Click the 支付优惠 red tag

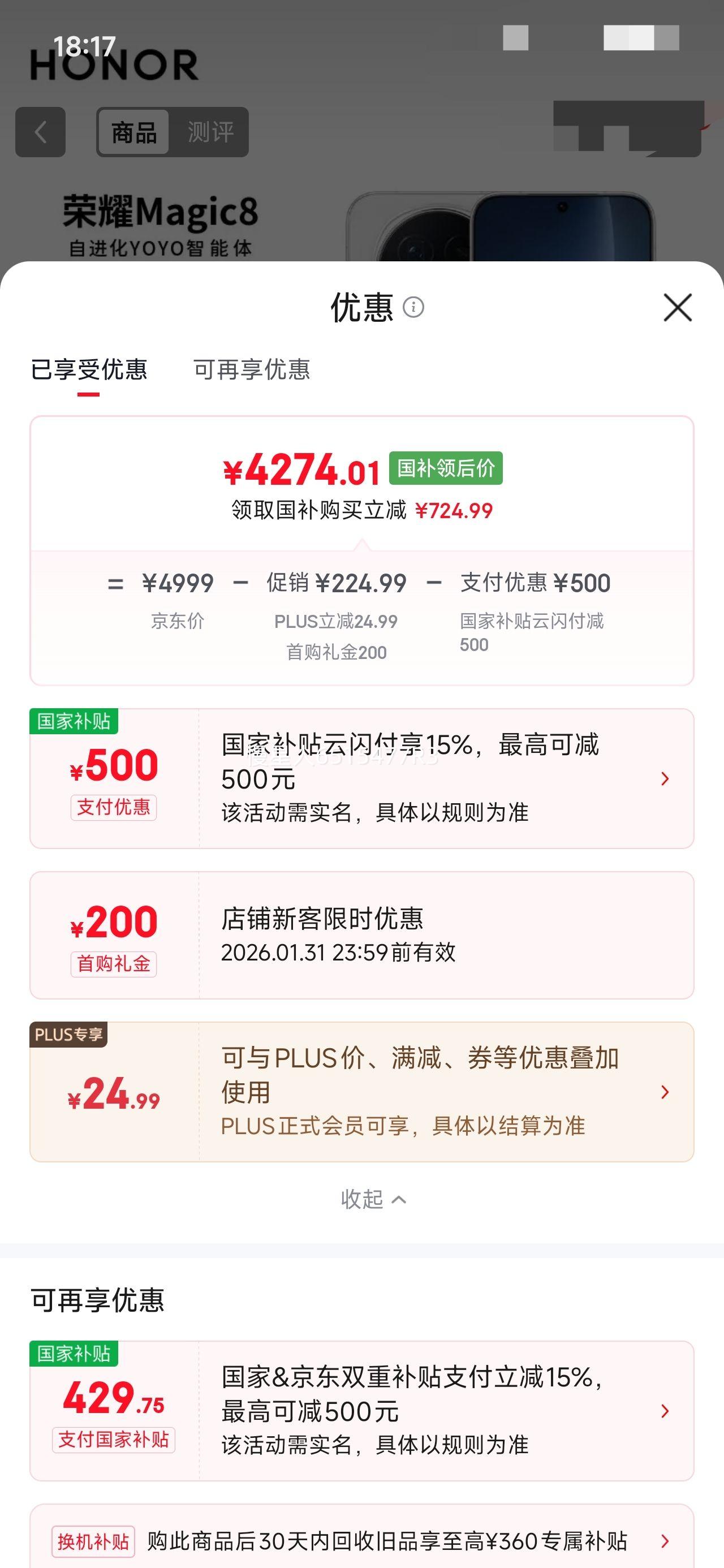113,808
